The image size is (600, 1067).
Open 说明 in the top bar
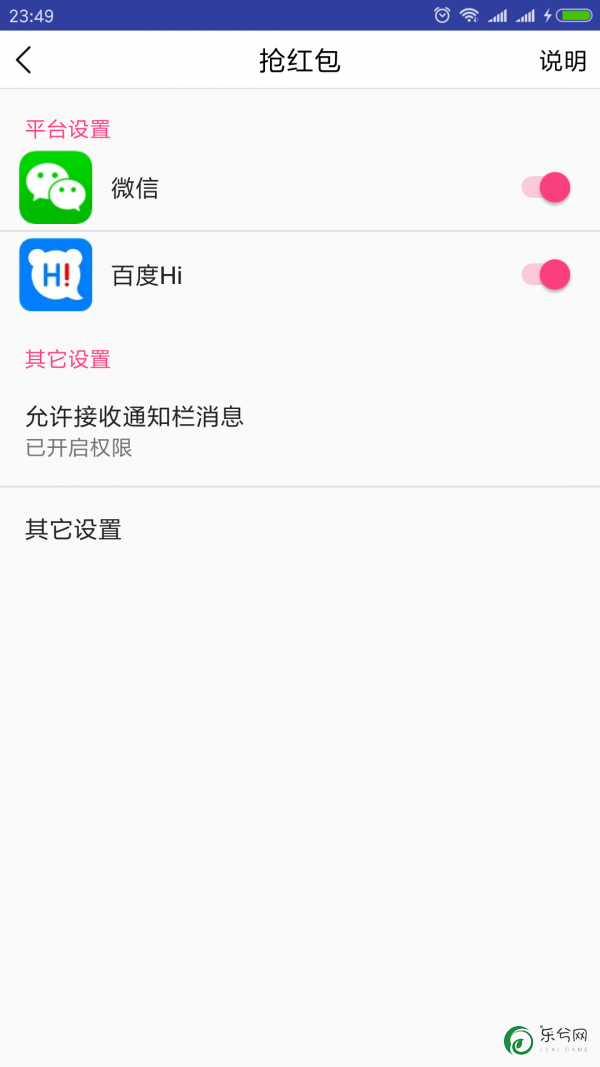point(563,61)
